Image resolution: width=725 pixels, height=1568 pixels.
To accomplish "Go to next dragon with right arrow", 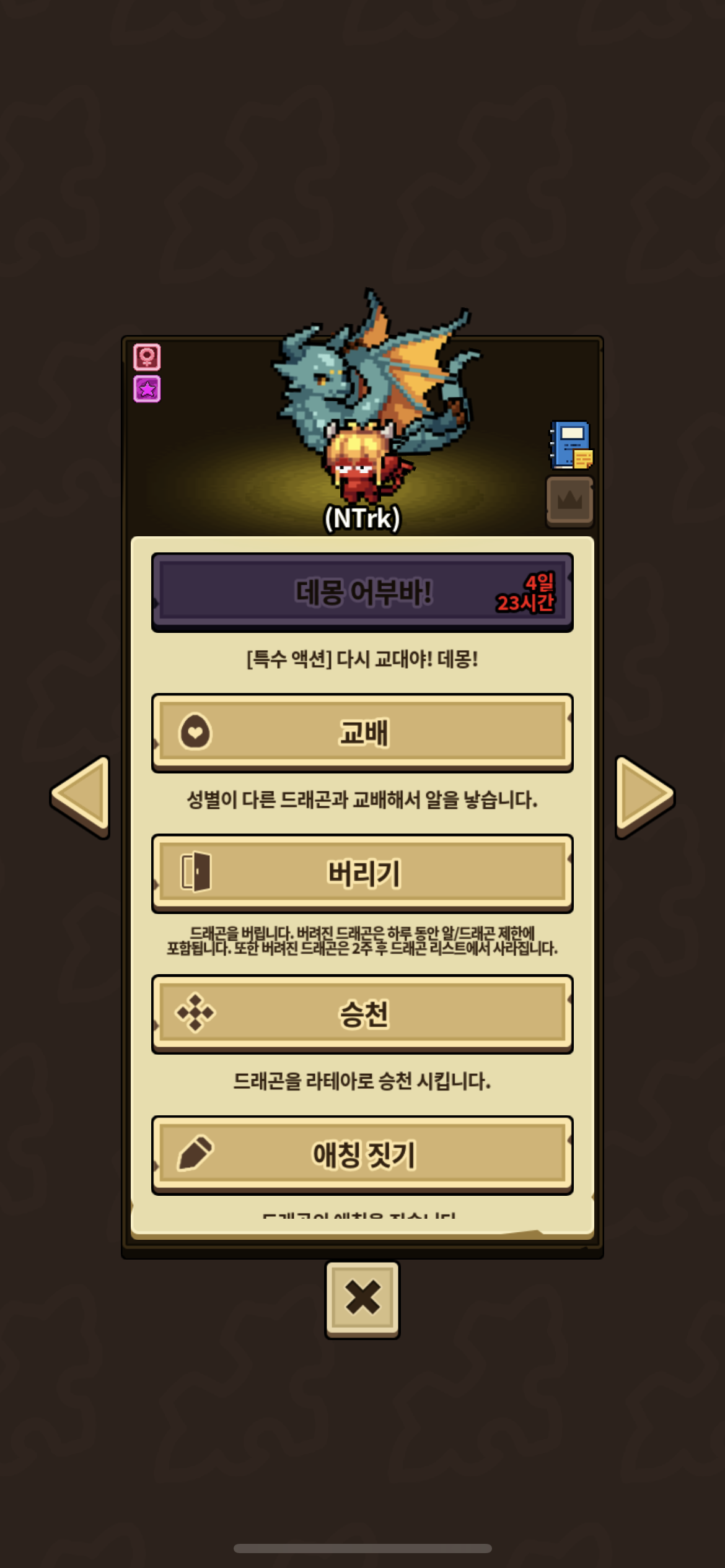I will (x=644, y=796).
